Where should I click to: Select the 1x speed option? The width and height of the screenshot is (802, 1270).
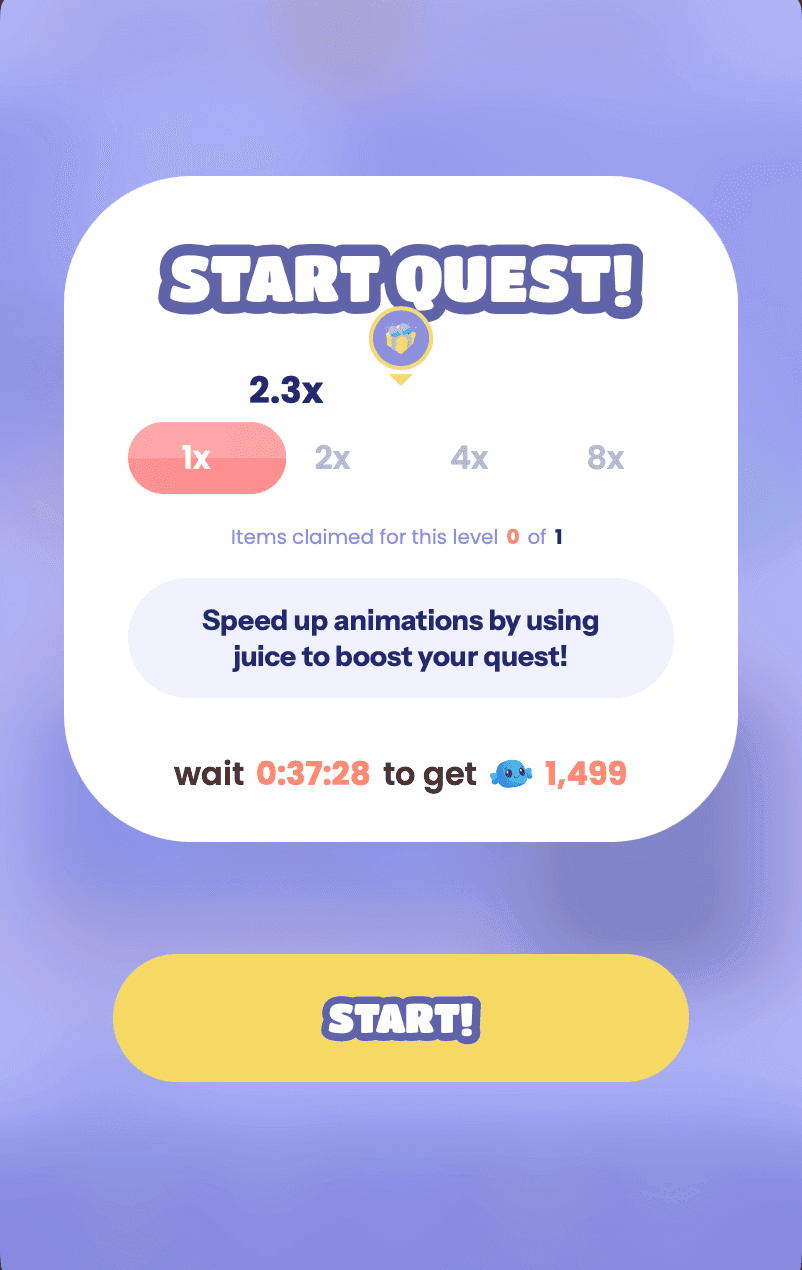pos(206,457)
